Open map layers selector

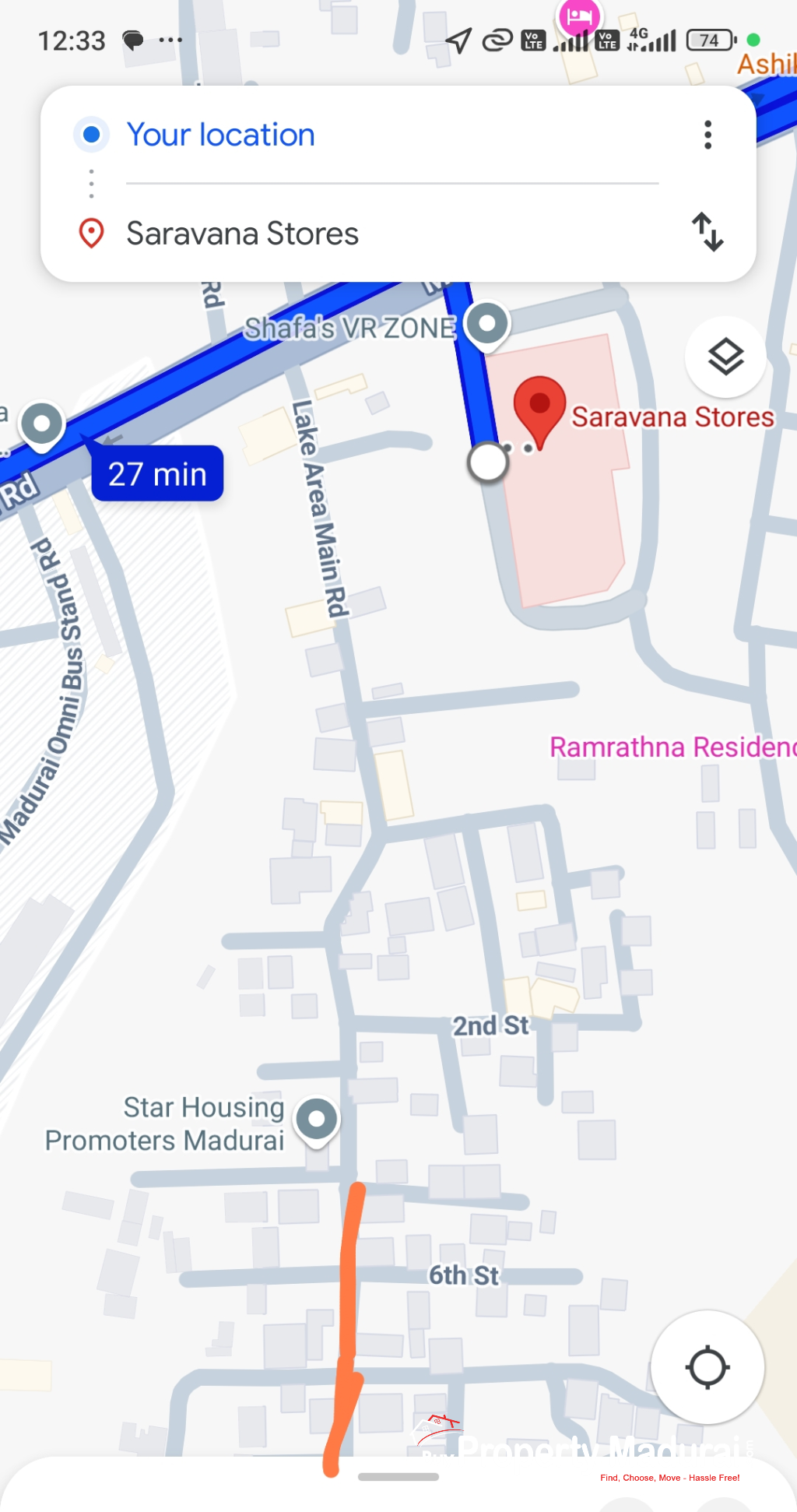(x=725, y=357)
